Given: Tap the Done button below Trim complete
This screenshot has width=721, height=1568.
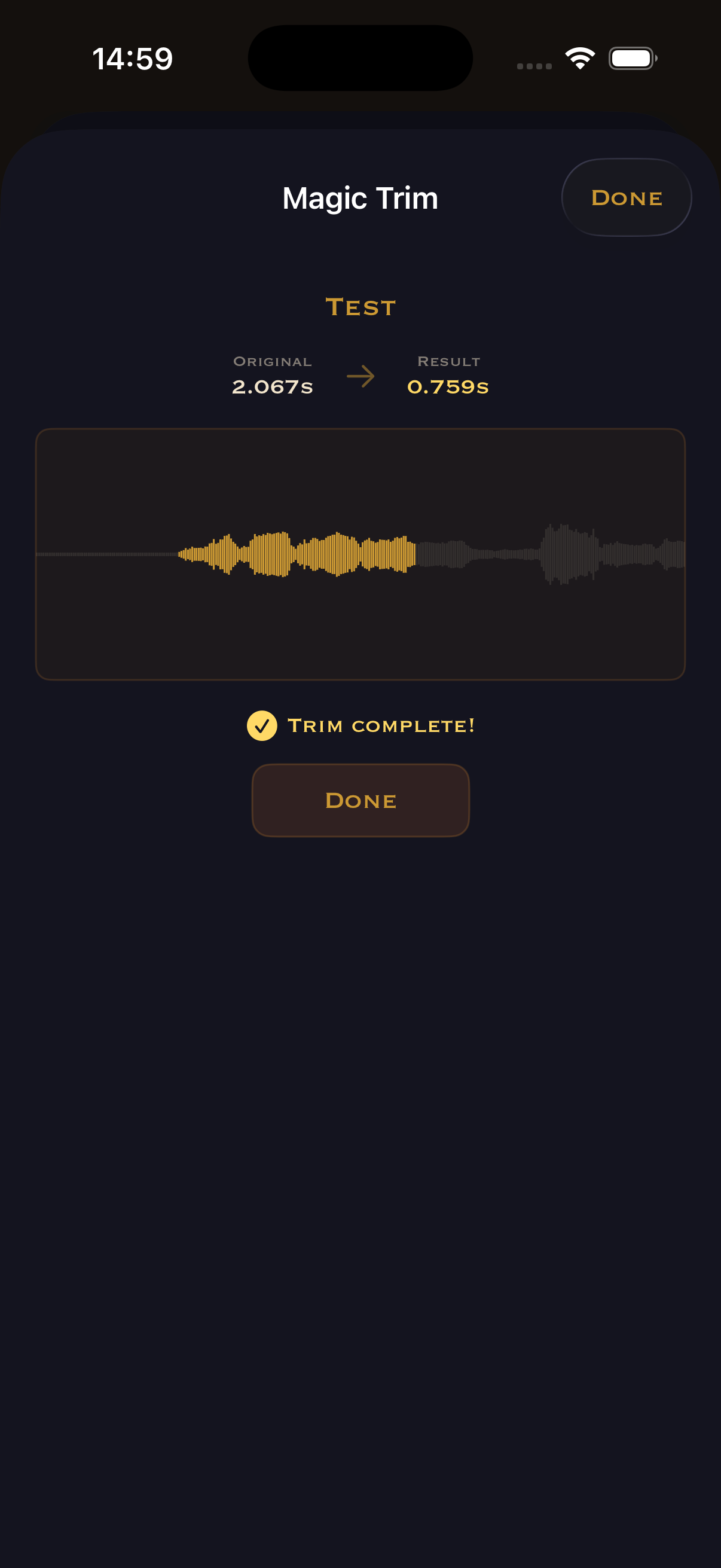Looking at the screenshot, I should 360,800.
